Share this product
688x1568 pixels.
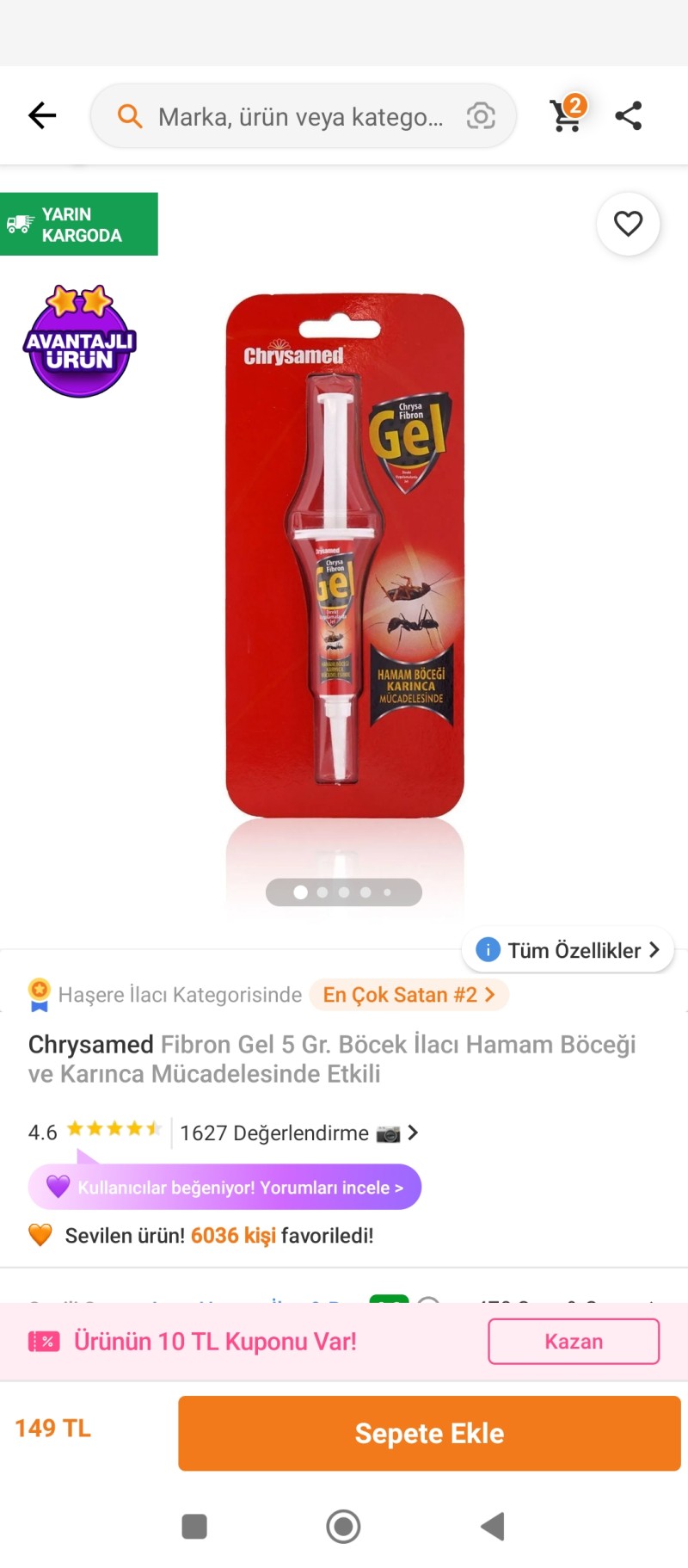629,115
